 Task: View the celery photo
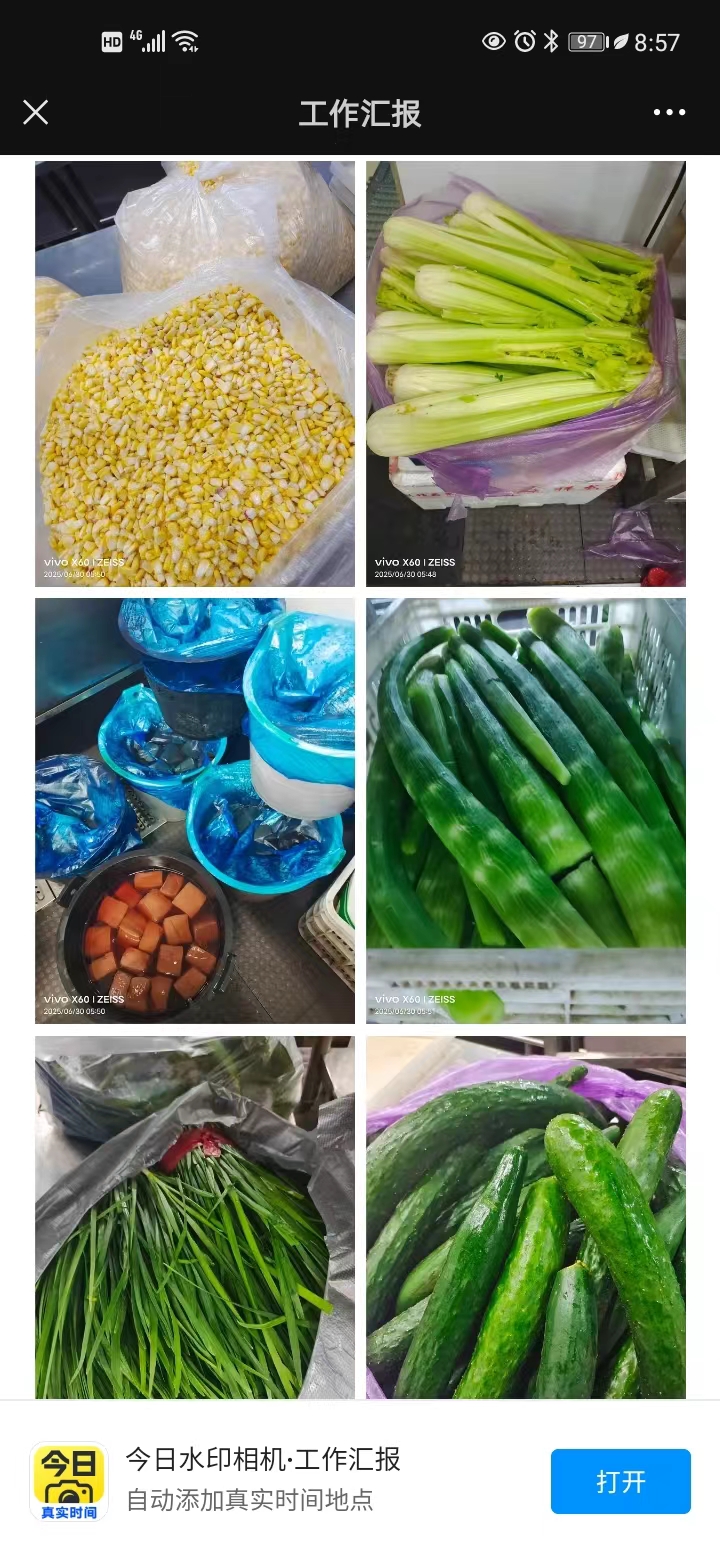[526, 374]
